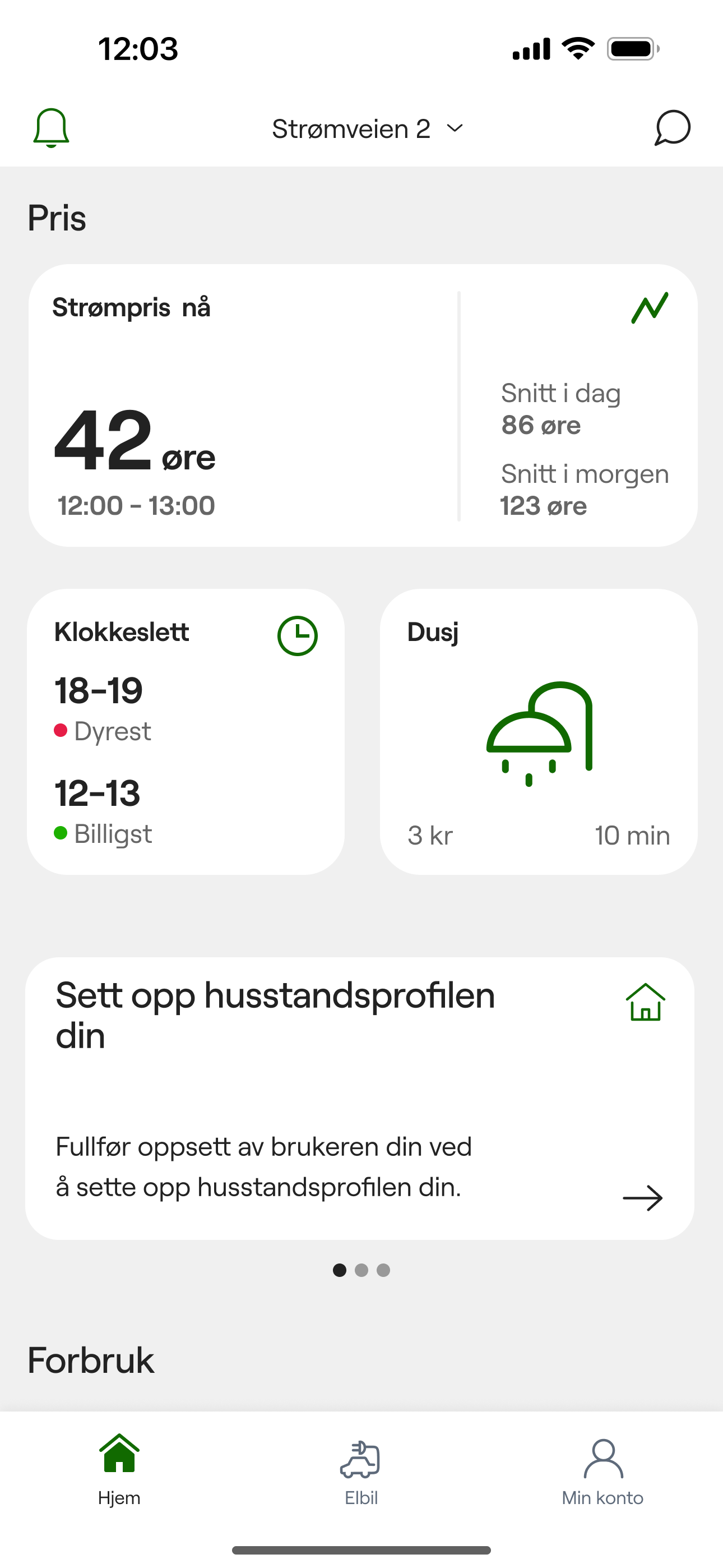This screenshot has height=1568, width=723.
Task: Expand the Strømveien 2 address selector
Action: 368,128
